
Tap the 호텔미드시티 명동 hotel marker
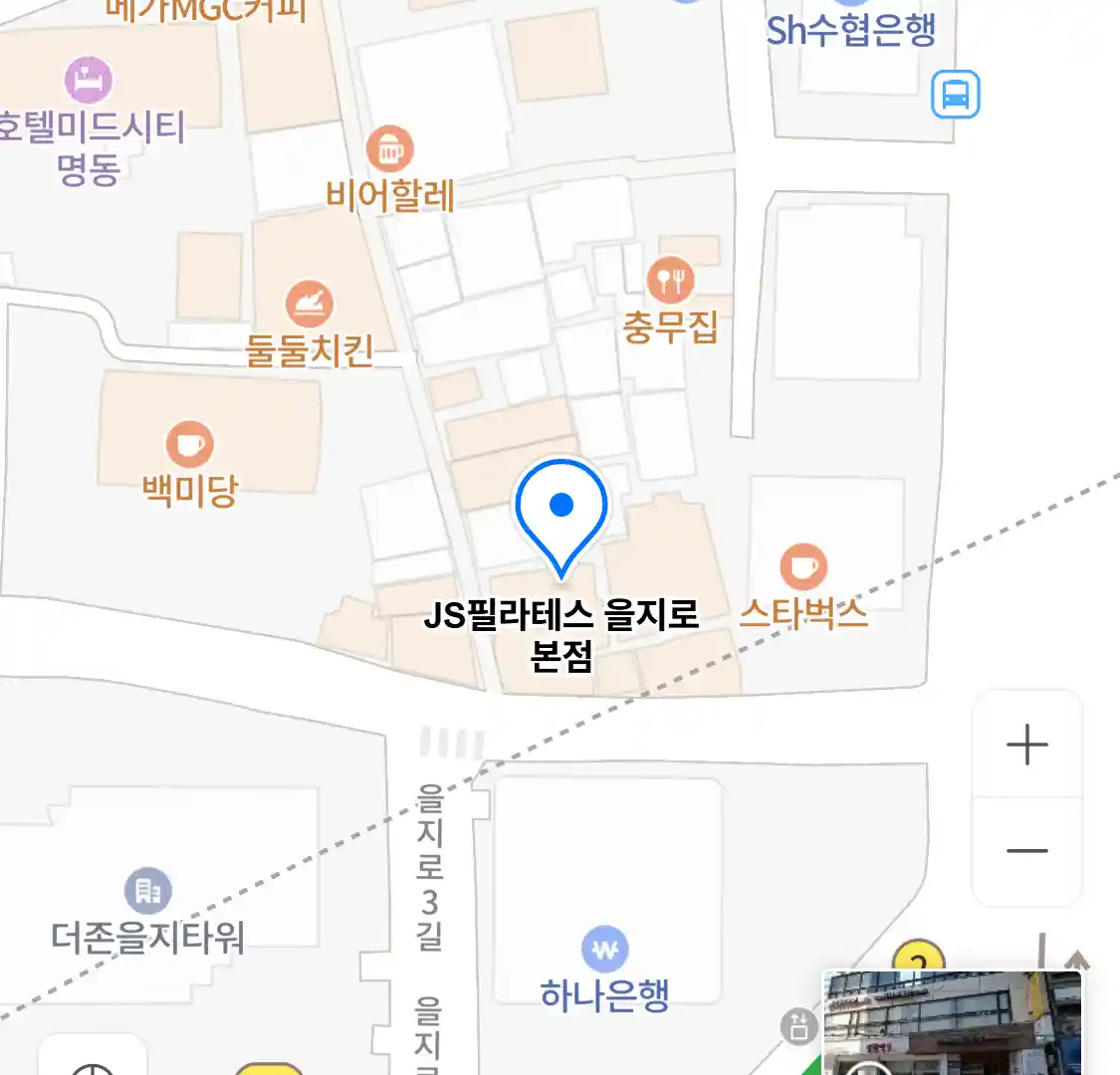pyautogui.click(x=89, y=81)
